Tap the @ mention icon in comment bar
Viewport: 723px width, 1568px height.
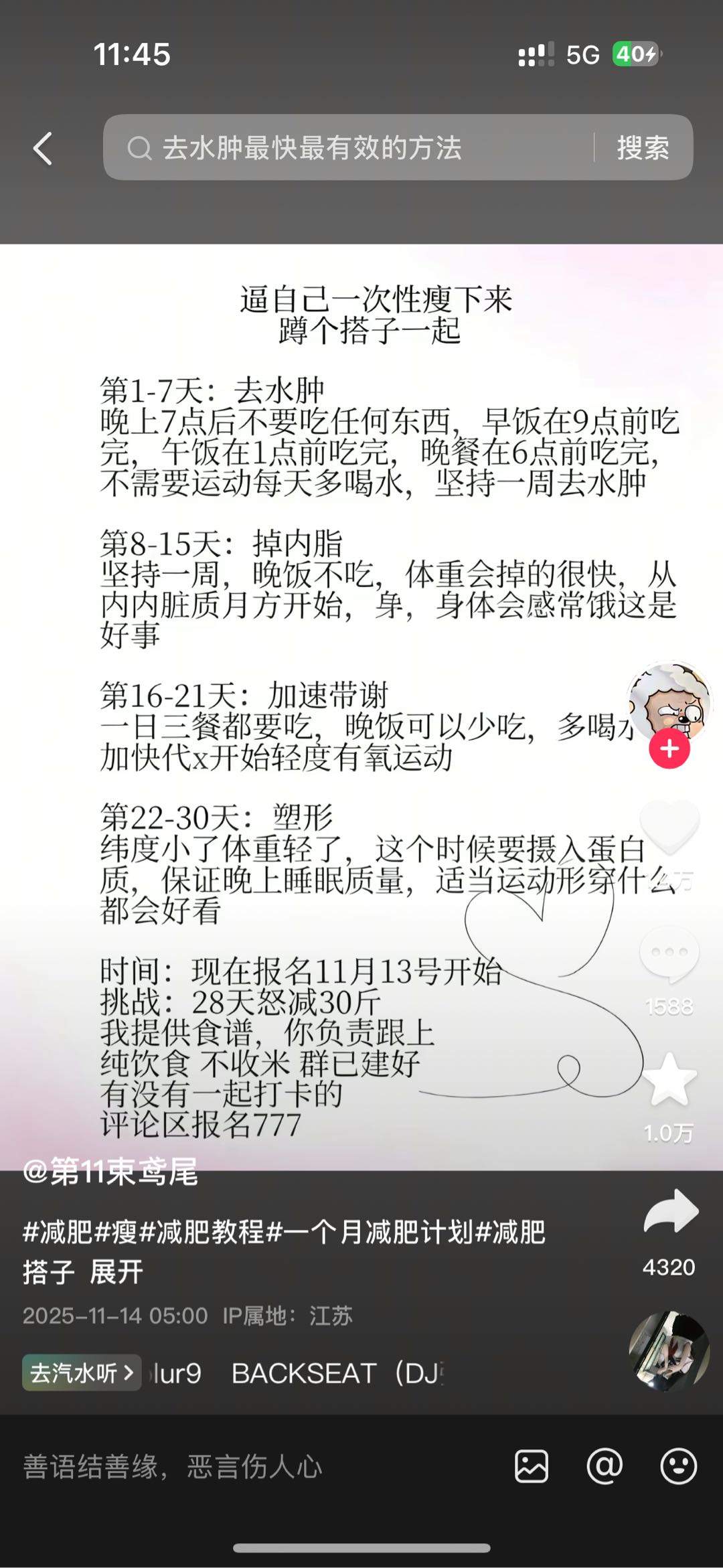(x=606, y=1466)
